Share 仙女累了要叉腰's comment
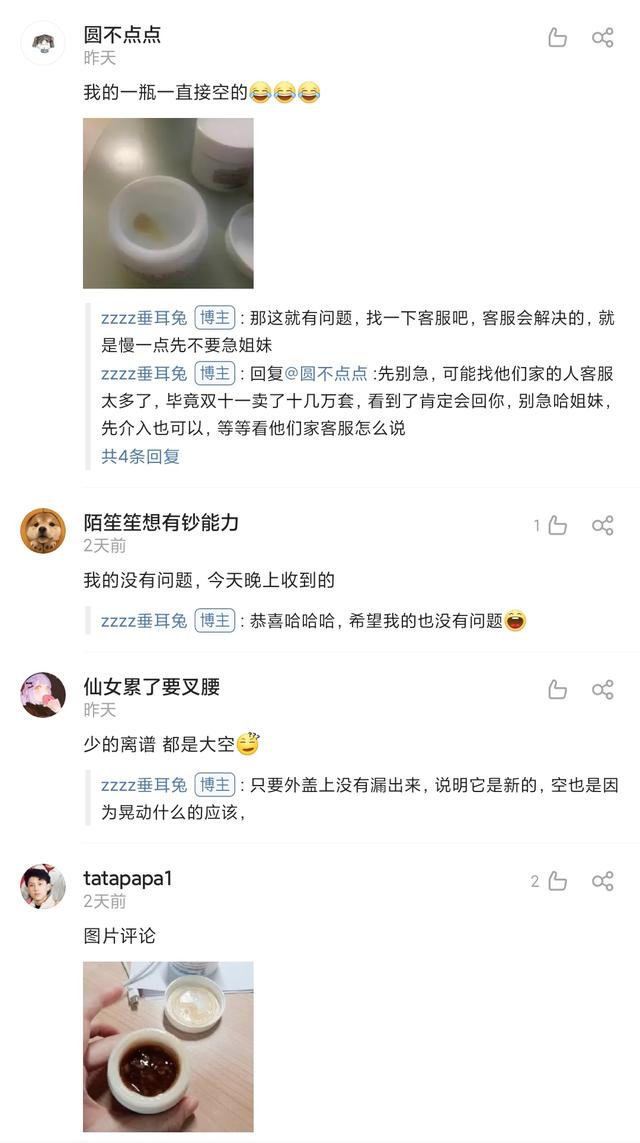The image size is (640, 1143). point(602,690)
